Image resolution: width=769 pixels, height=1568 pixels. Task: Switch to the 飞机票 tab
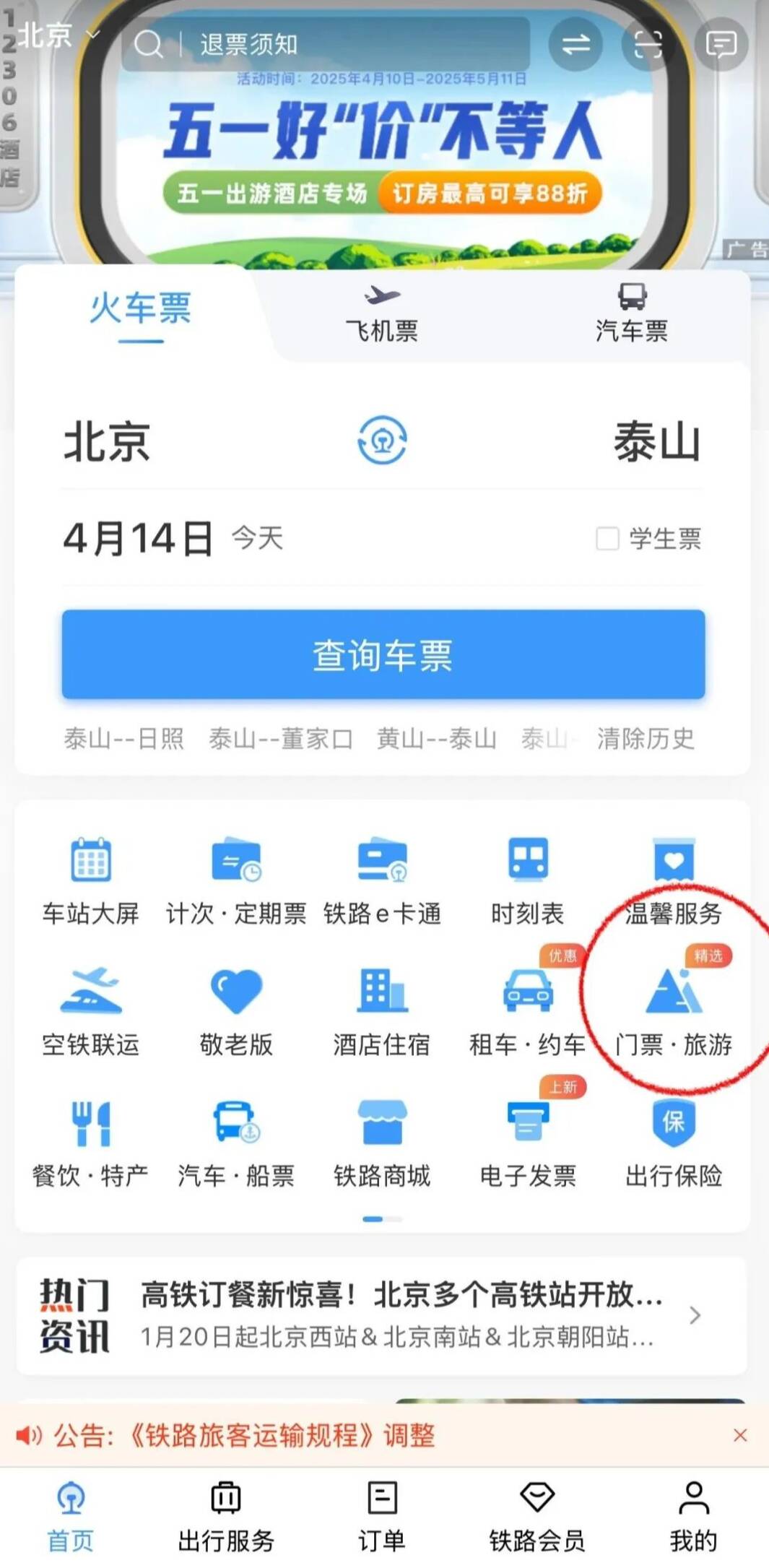pos(382,314)
